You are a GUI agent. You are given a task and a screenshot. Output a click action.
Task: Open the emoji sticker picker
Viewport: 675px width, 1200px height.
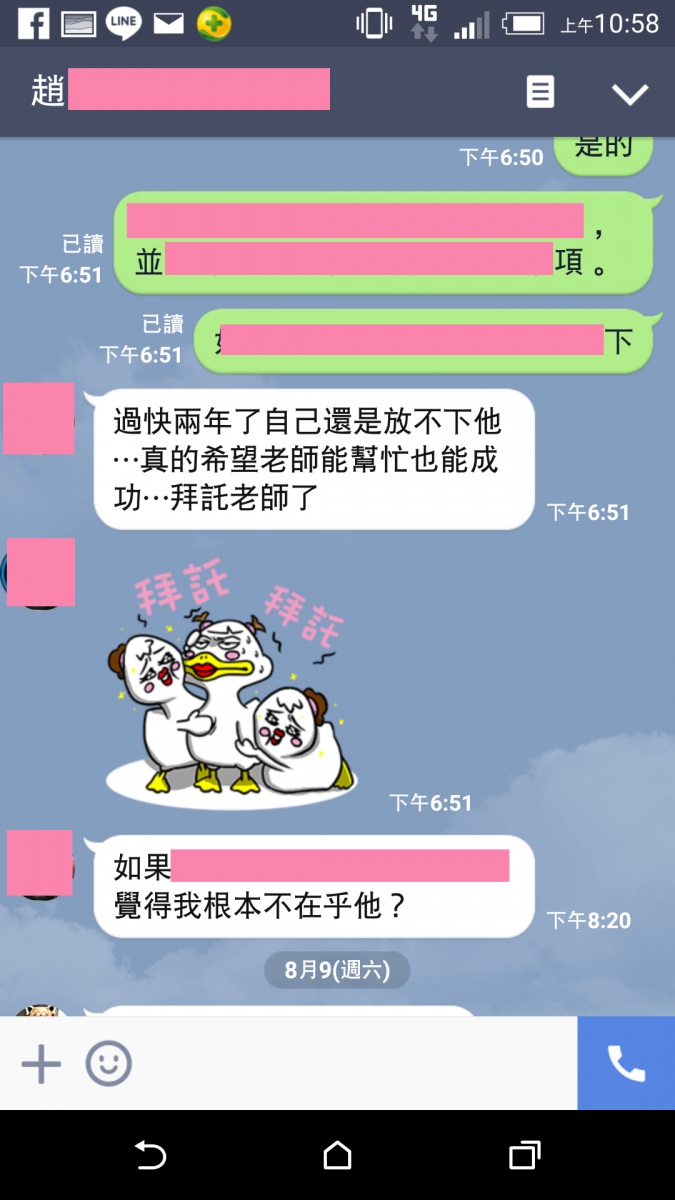(108, 1064)
